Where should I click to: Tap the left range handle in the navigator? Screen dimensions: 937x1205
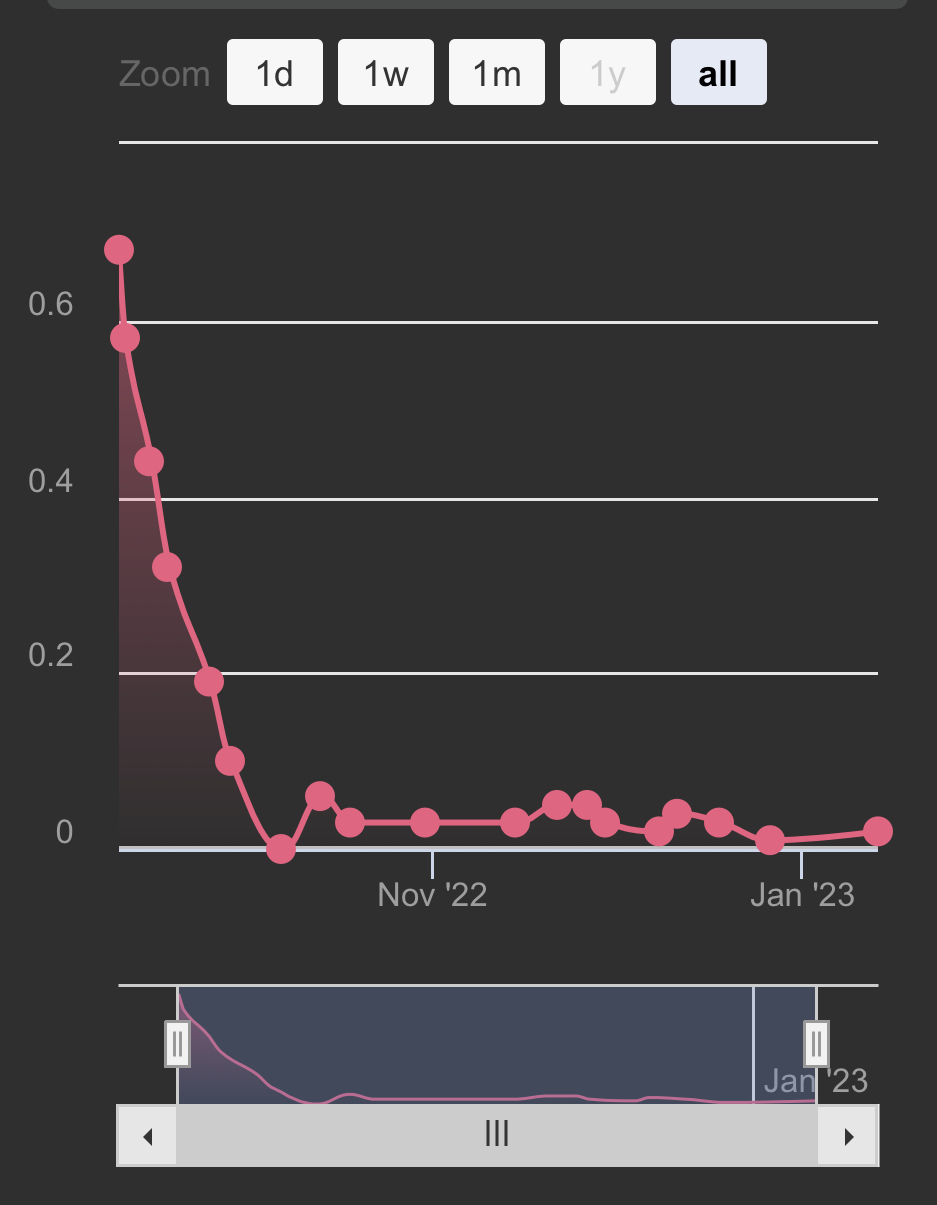coord(177,1044)
